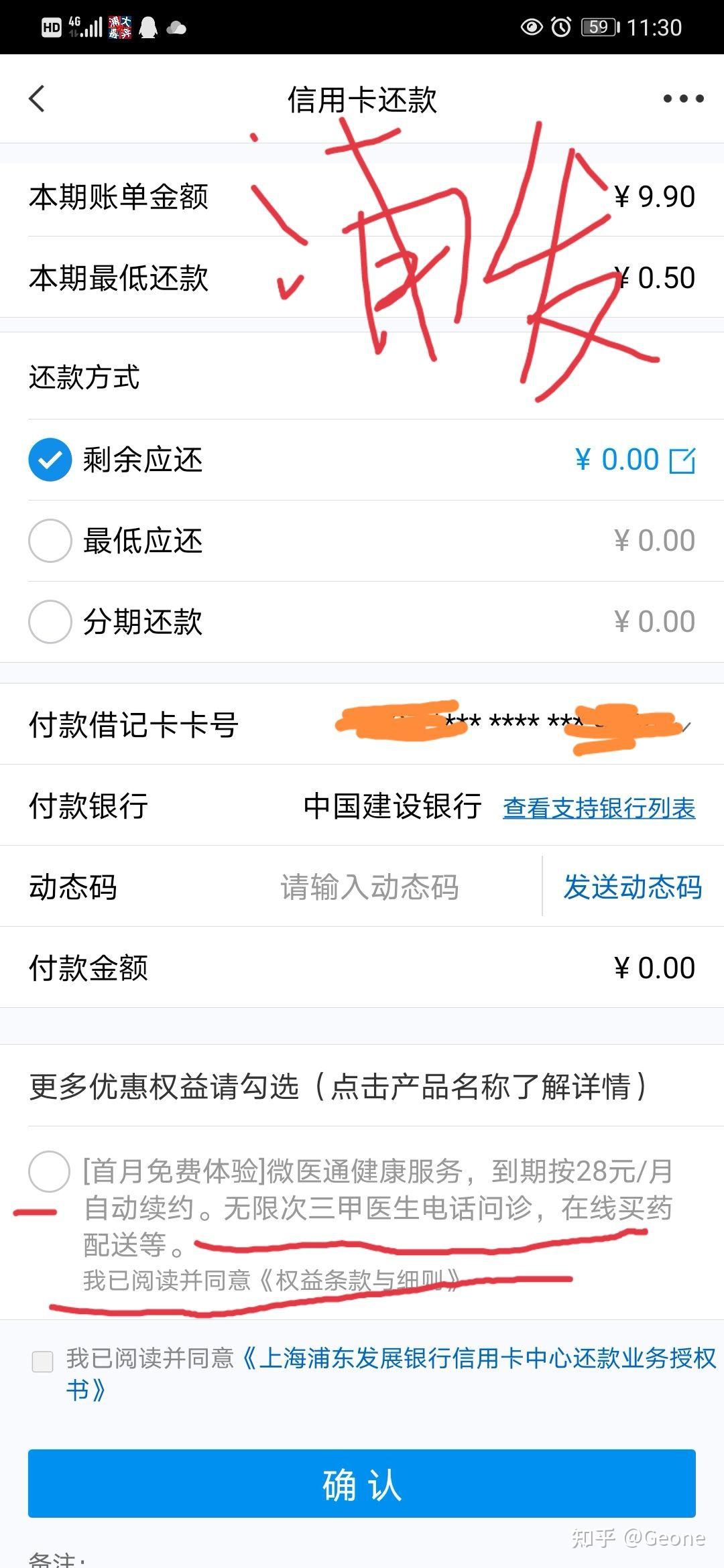Open the three-dot overflow menu

(683, 99)
